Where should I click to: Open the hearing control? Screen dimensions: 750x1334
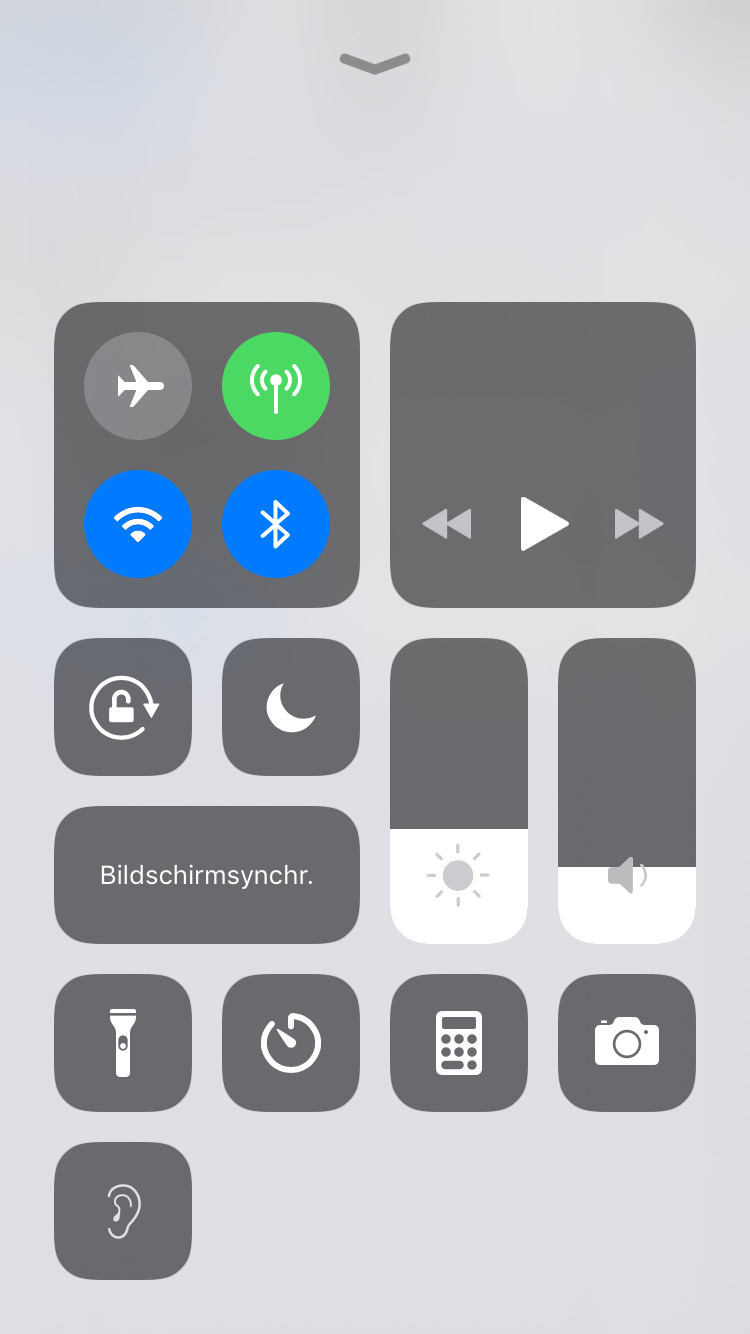(x=123, y=1211)
